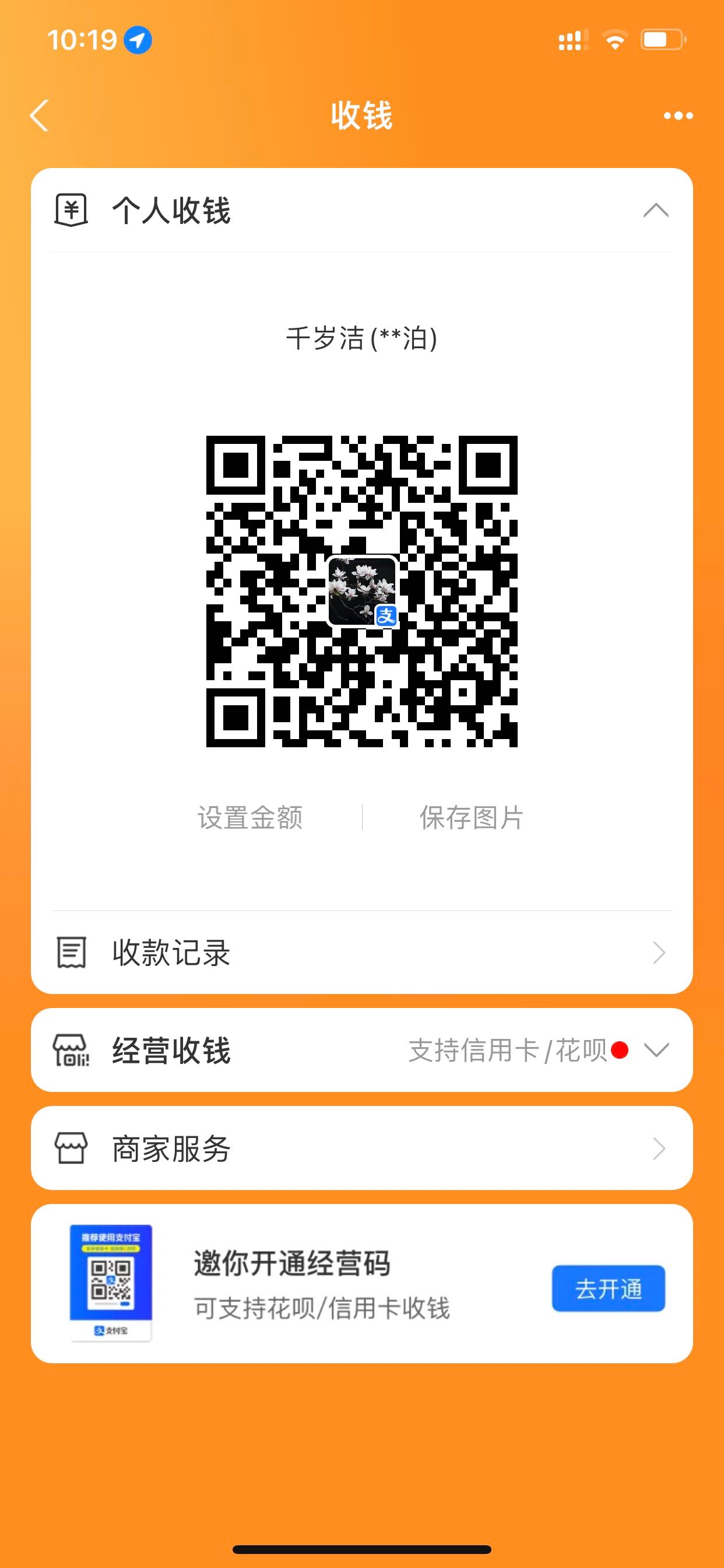Tap the 去开通 button
Viewport: 724px width, 1568px height.
click(x=608, y=1289)
